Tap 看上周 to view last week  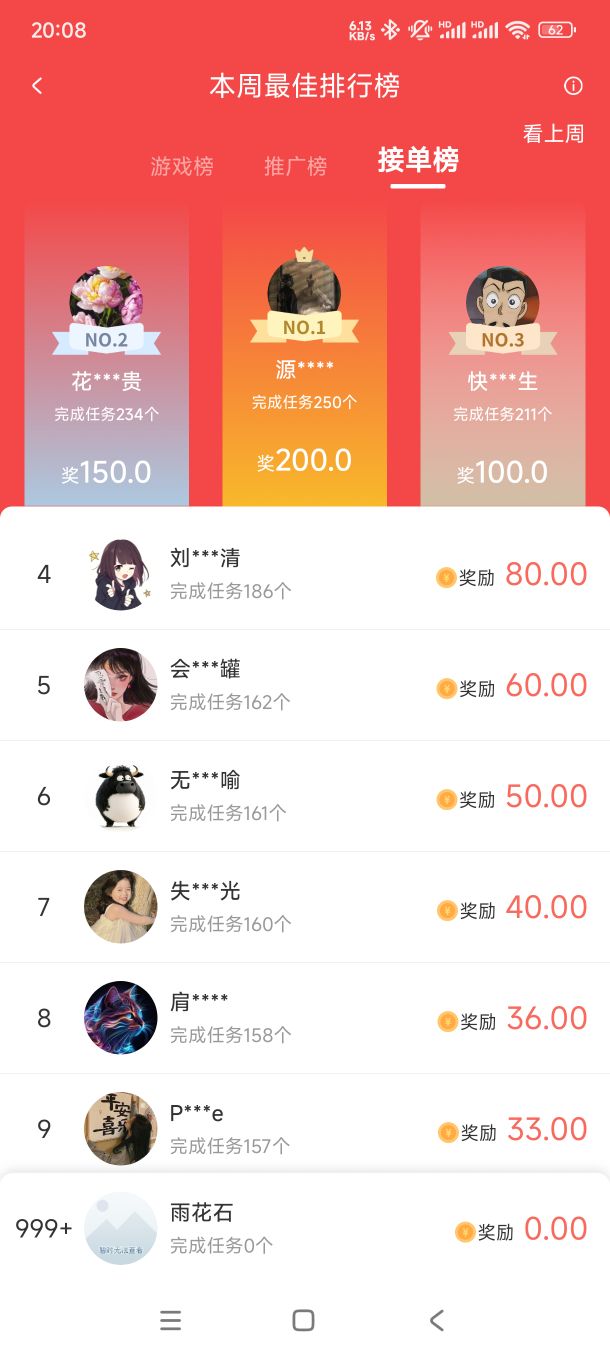tap(553, 134)
